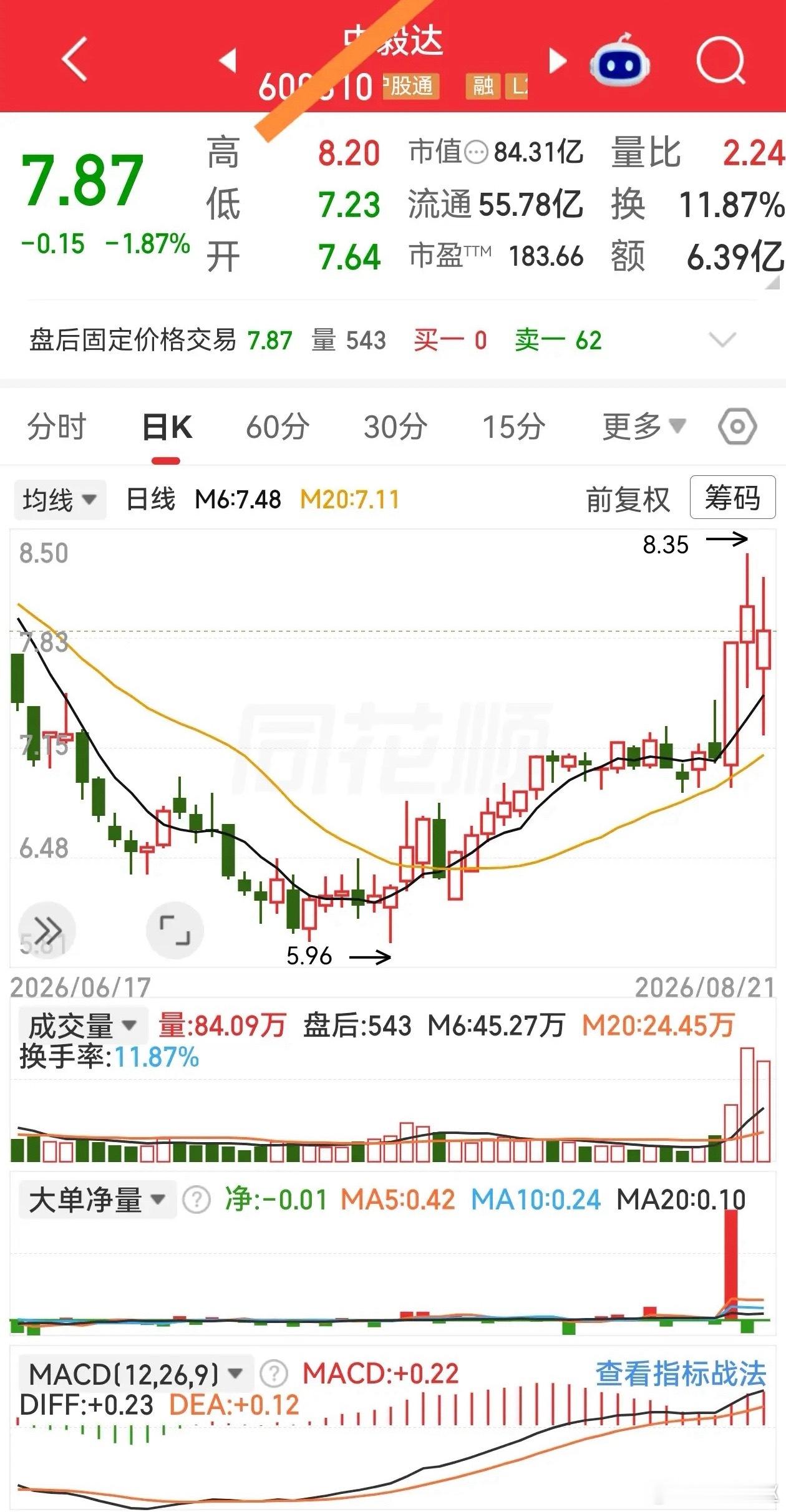Open the 筹码 distribution button
The height and width of the screenshot is (1512, 786).
732,498
